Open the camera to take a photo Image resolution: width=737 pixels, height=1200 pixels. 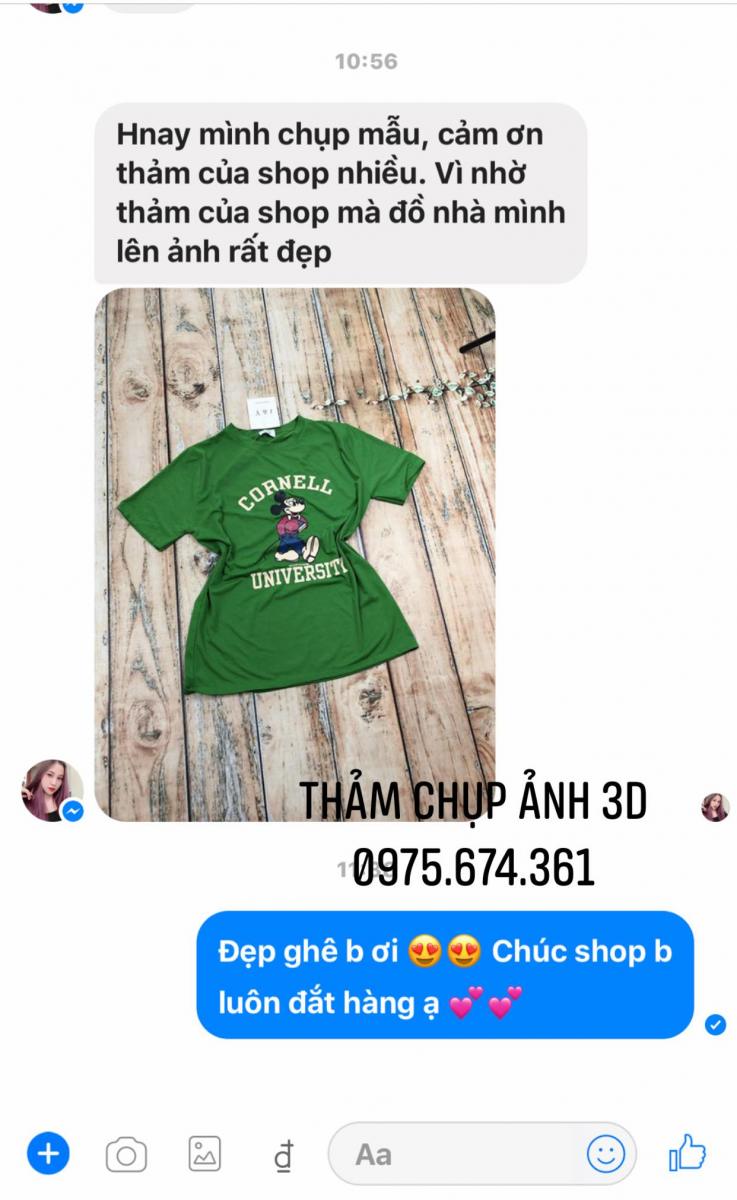[126, 1156]
